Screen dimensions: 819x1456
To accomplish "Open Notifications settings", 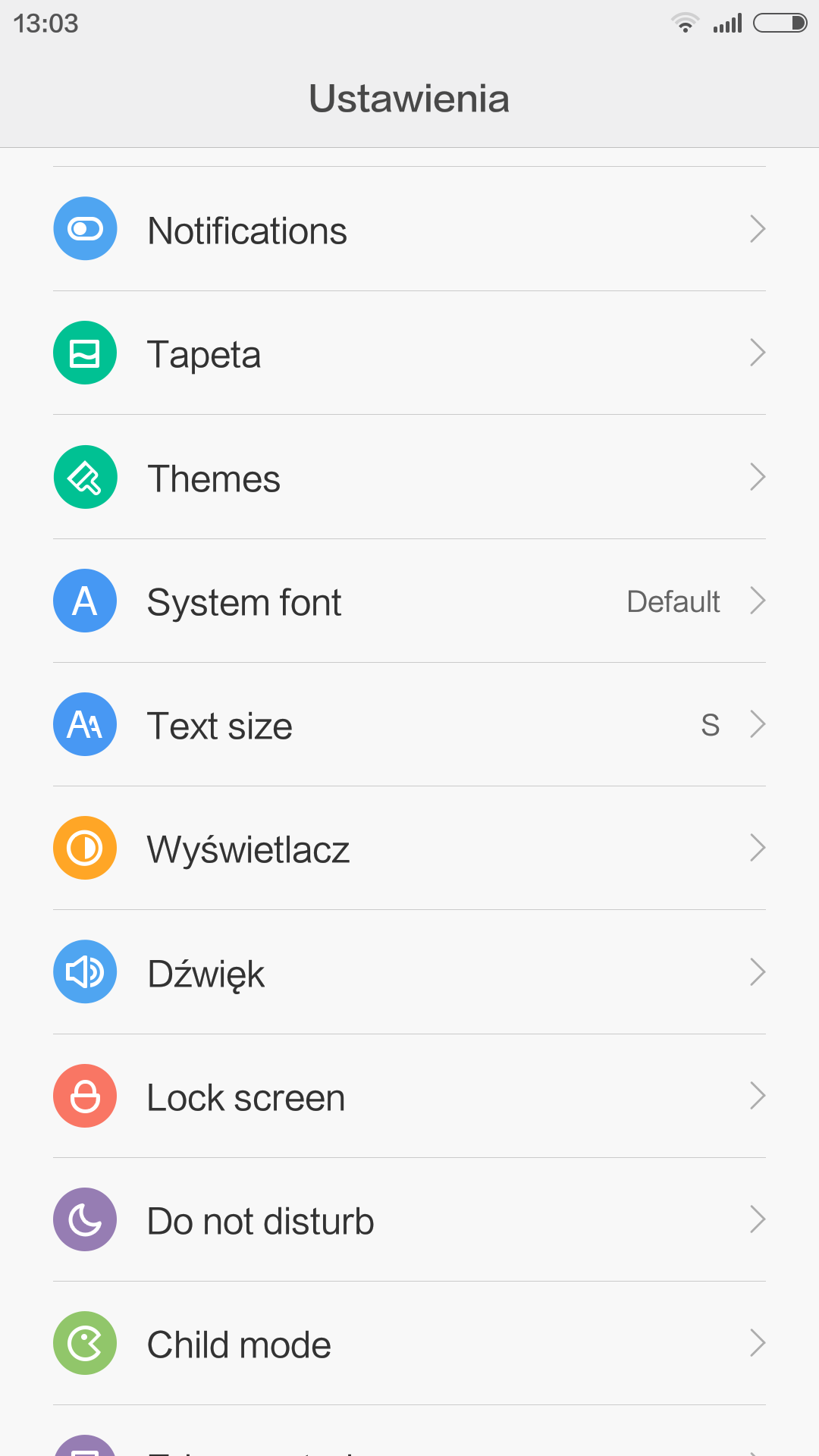I will tap(409, 229).
